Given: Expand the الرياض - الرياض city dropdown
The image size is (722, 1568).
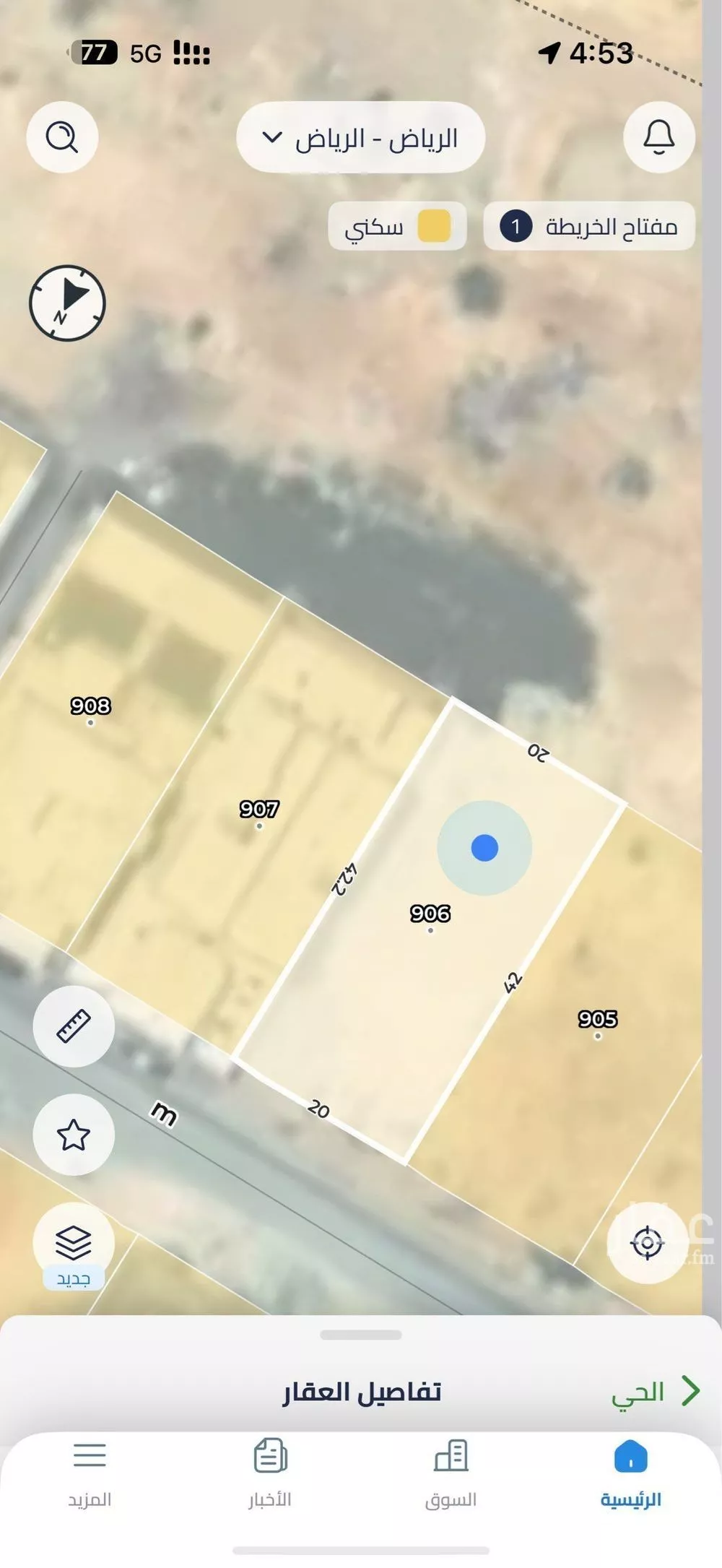Looking at the screenshot, I should pyautogui.click(x=360, y=137).
